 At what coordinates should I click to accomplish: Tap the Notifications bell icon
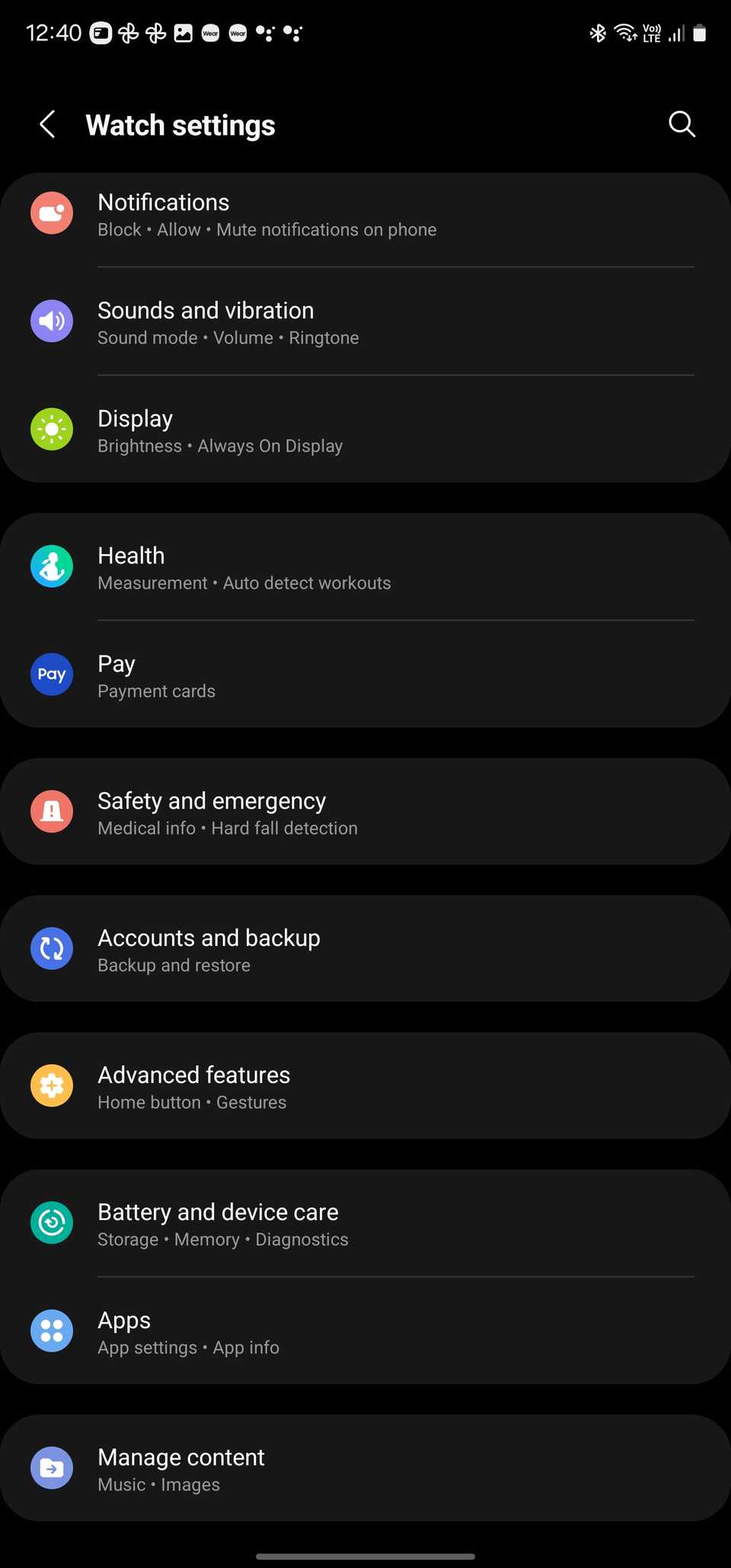(51, 213)
